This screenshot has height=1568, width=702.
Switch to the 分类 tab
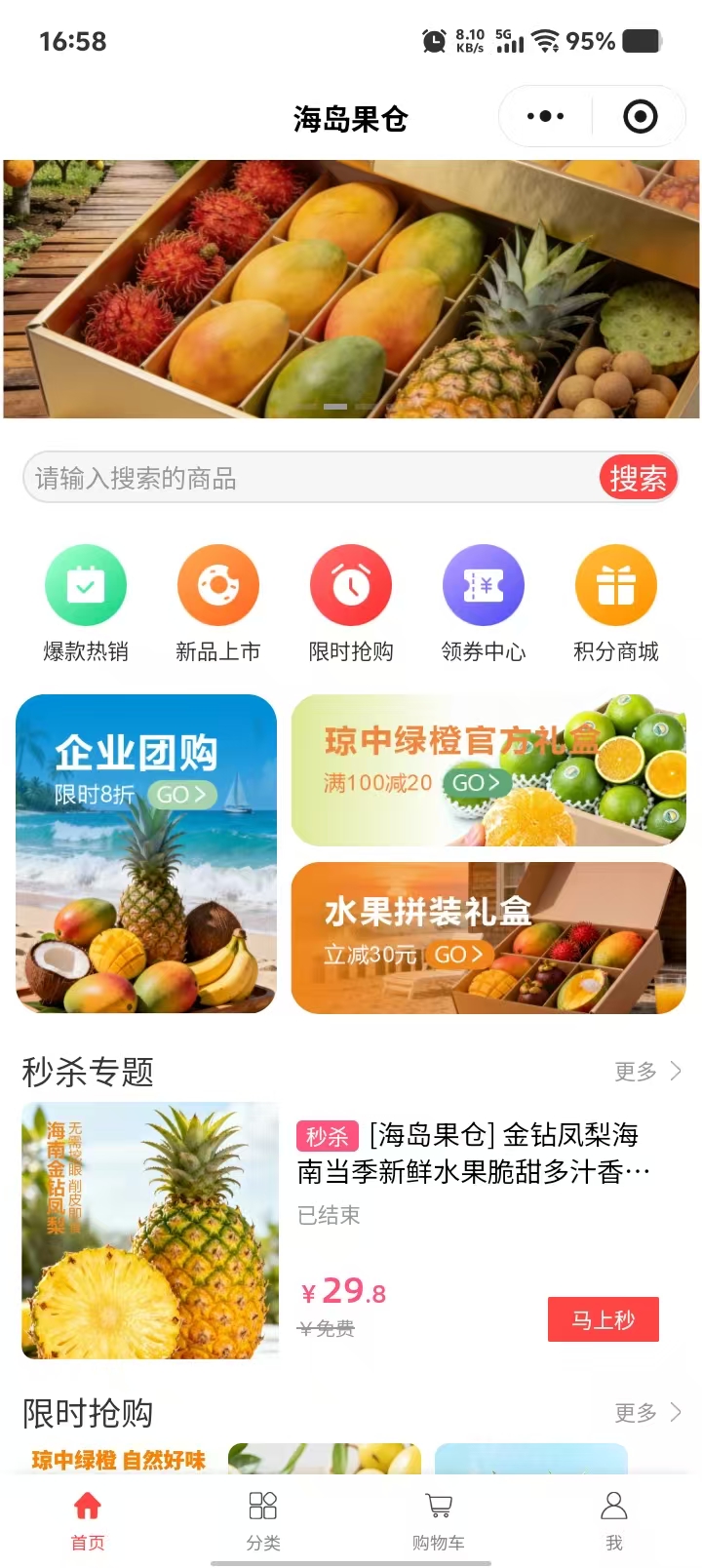tap(263, 1519)
